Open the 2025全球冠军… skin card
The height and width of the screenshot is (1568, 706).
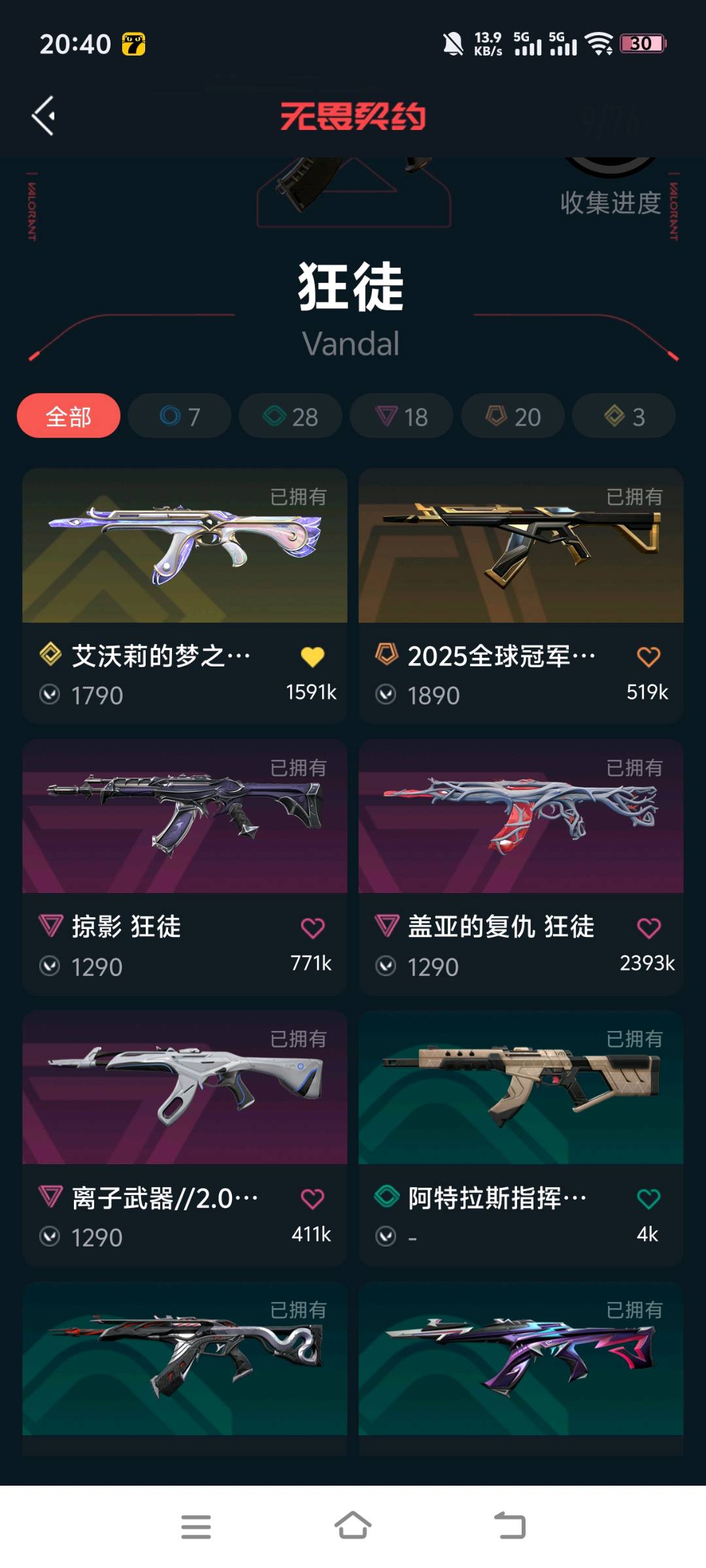(520, 546)
